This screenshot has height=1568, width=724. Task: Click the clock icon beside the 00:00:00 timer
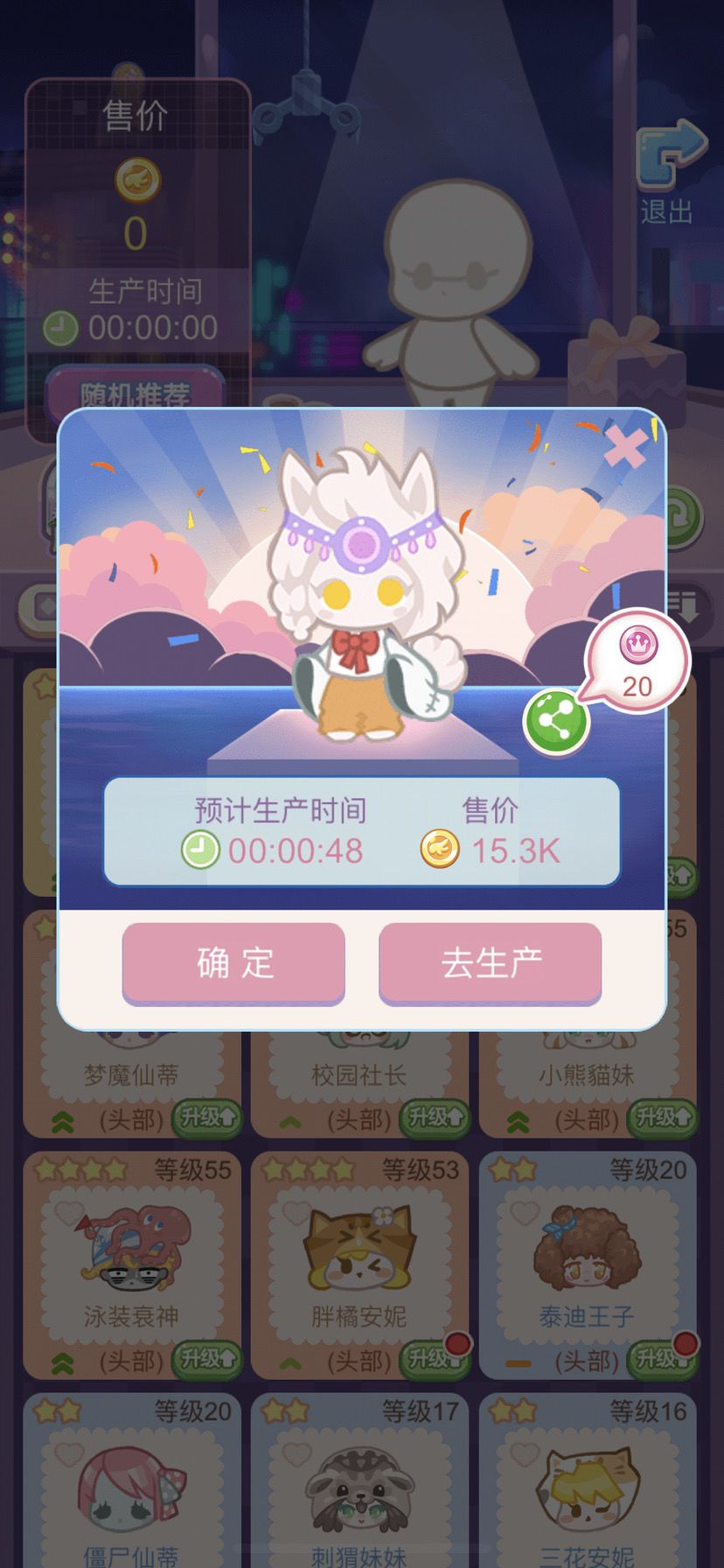pyautogui.click(x=61, y=328)
